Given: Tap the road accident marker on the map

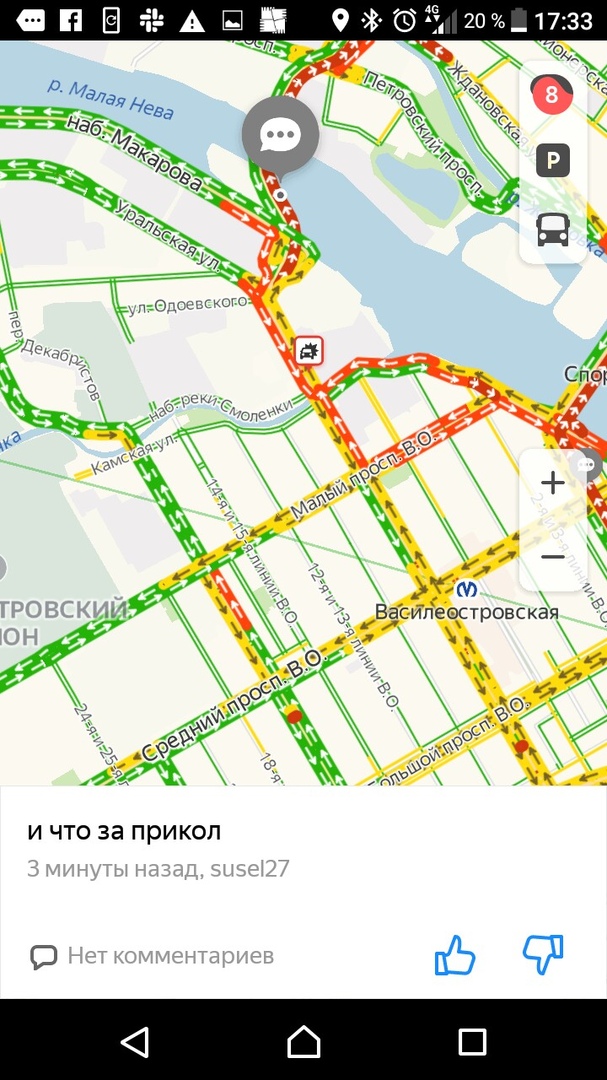Looking at the screenshot, I should point(309,351).
